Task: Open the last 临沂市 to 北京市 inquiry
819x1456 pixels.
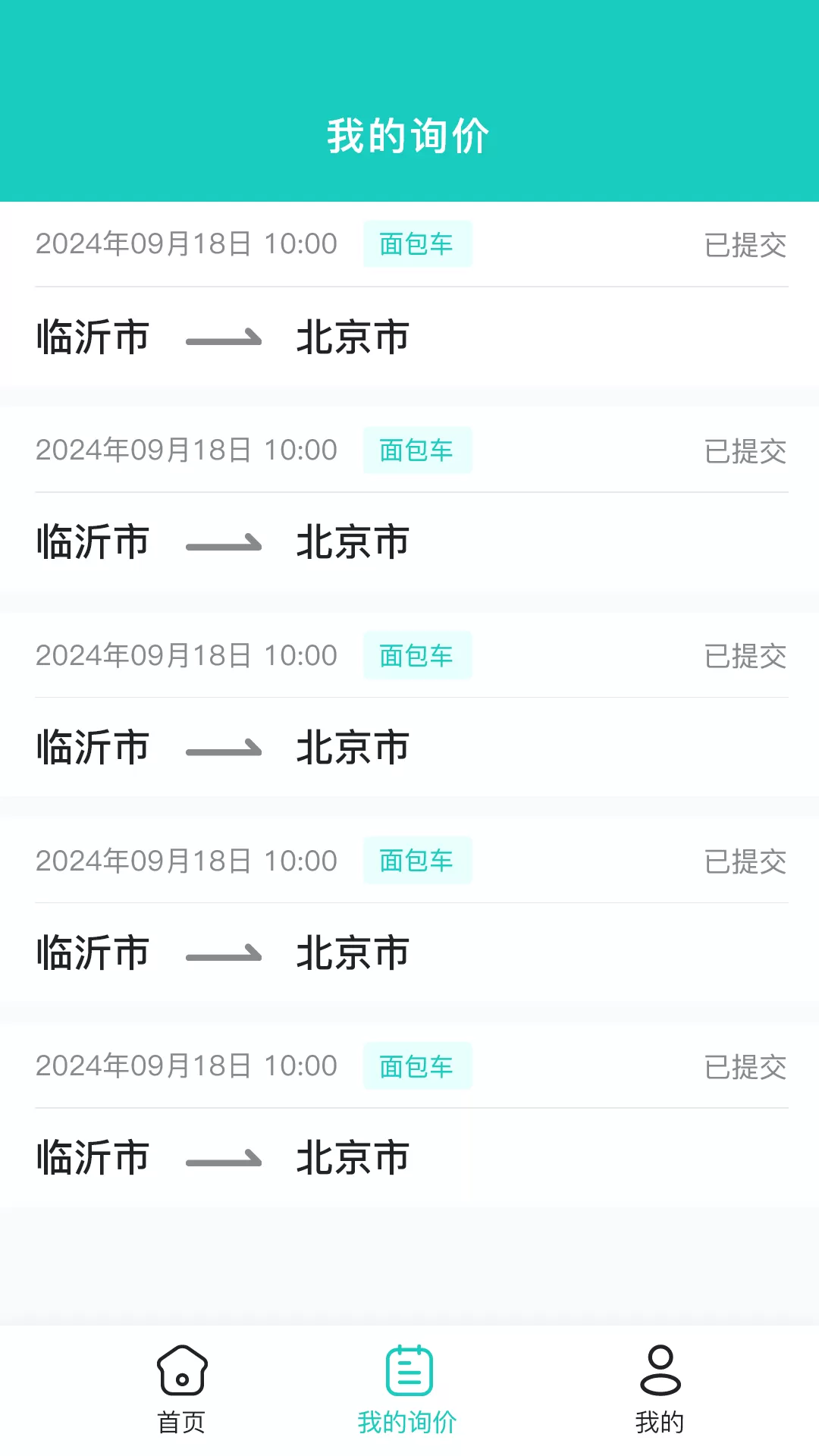Action: click(x=409, y=1115)
